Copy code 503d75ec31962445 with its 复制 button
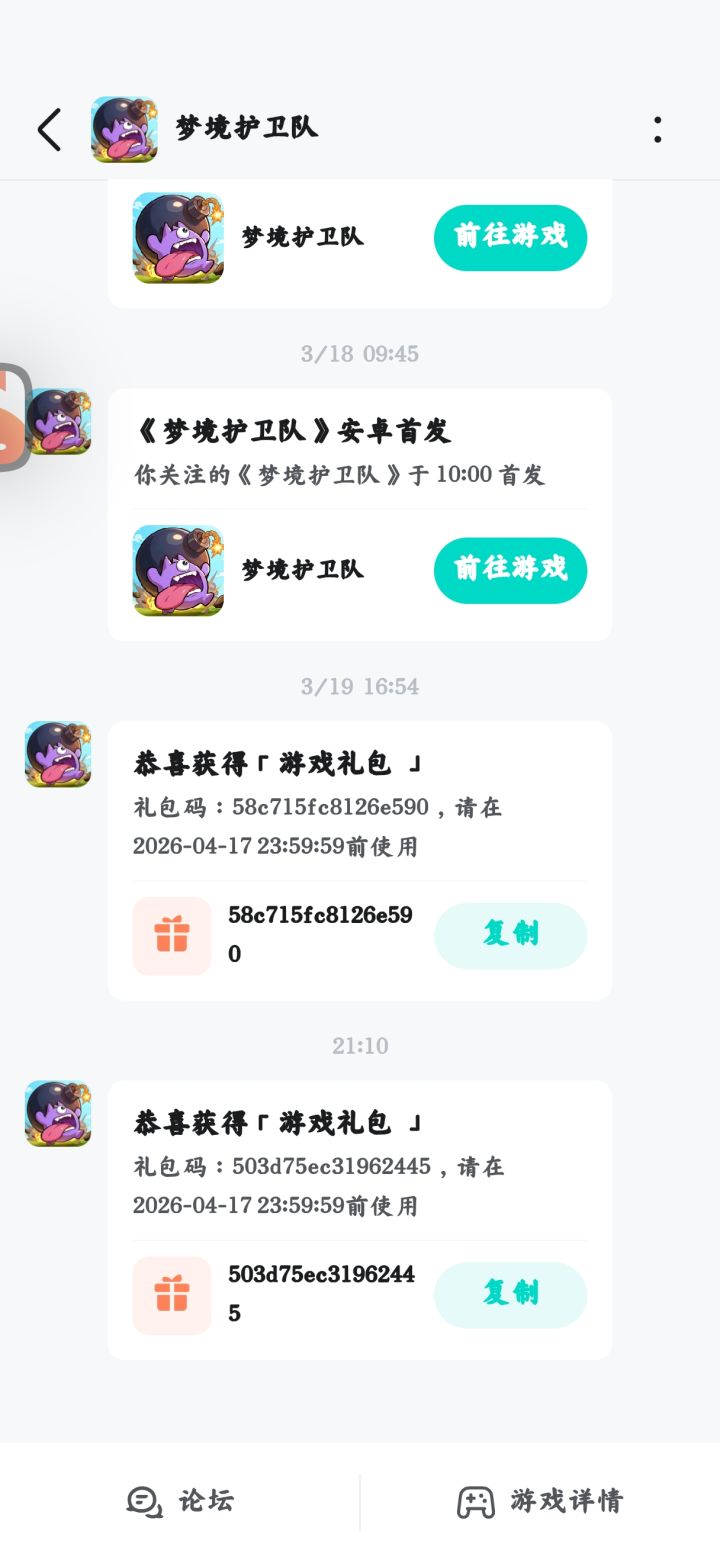The image size is (720, 1563). (510, 1294)
